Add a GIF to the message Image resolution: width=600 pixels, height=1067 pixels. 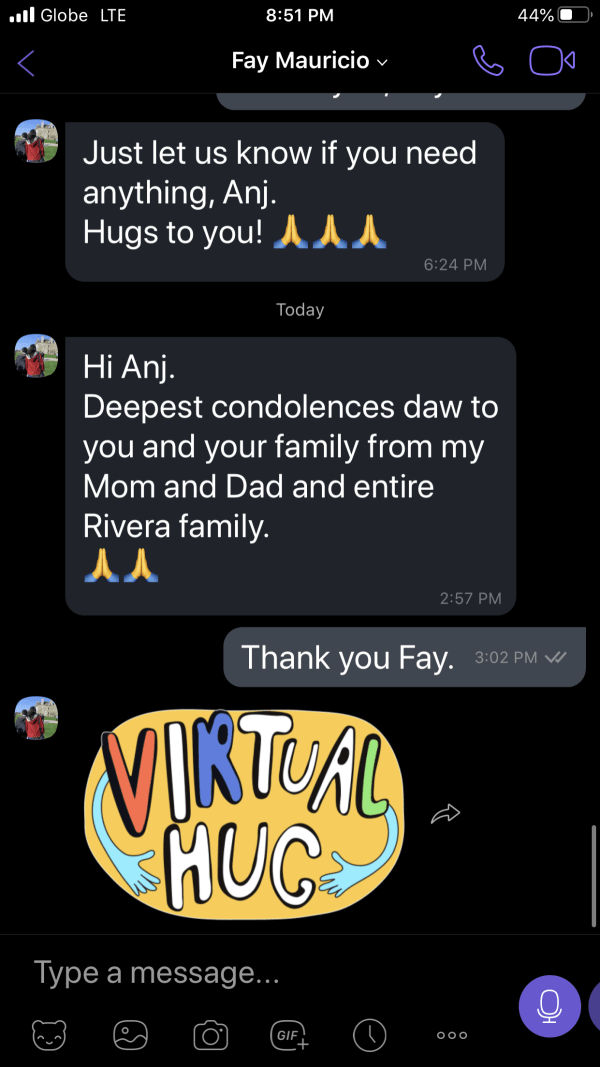coord(290,1035)
